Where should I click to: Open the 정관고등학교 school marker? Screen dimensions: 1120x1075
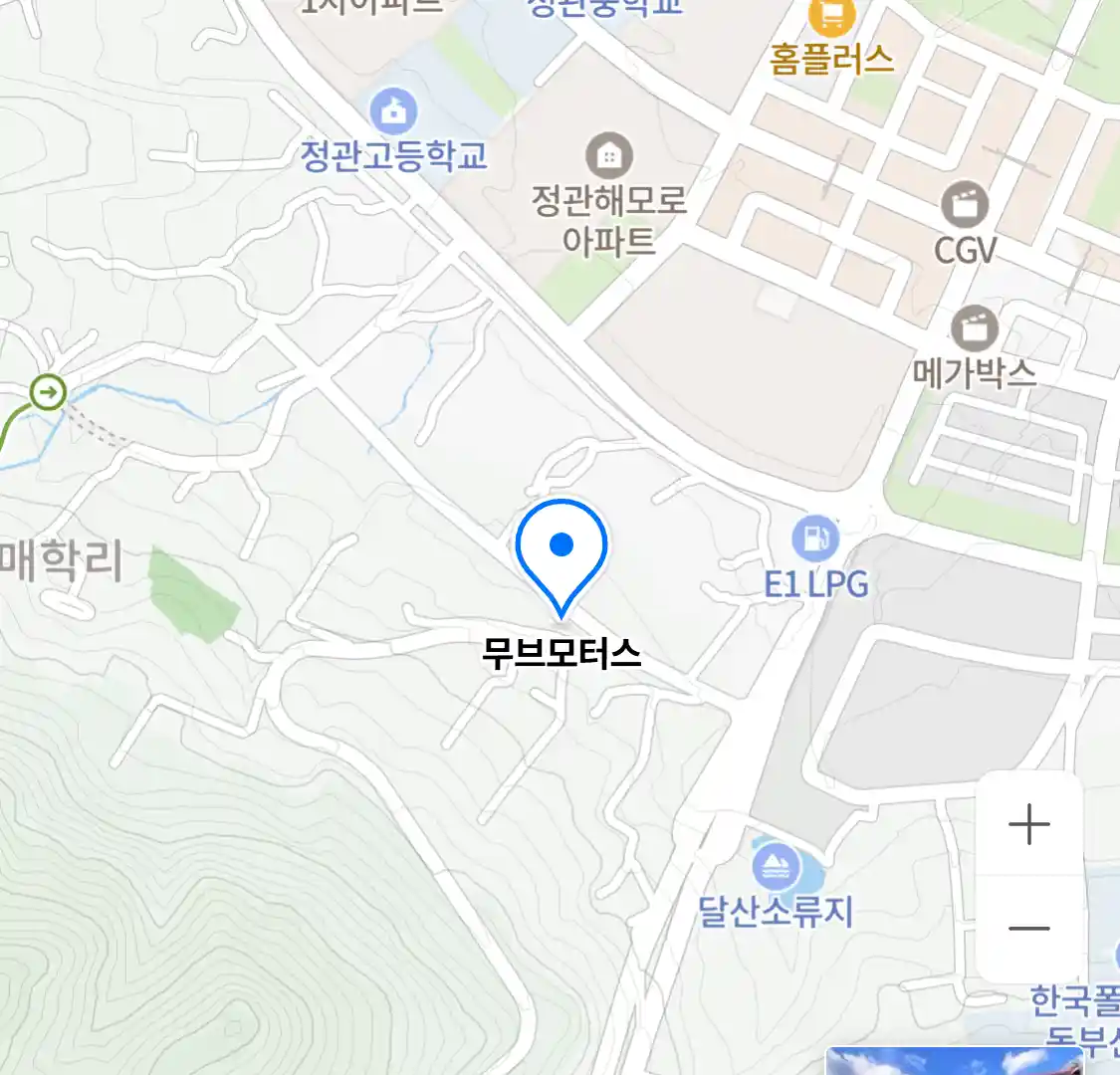click(393, 111)
